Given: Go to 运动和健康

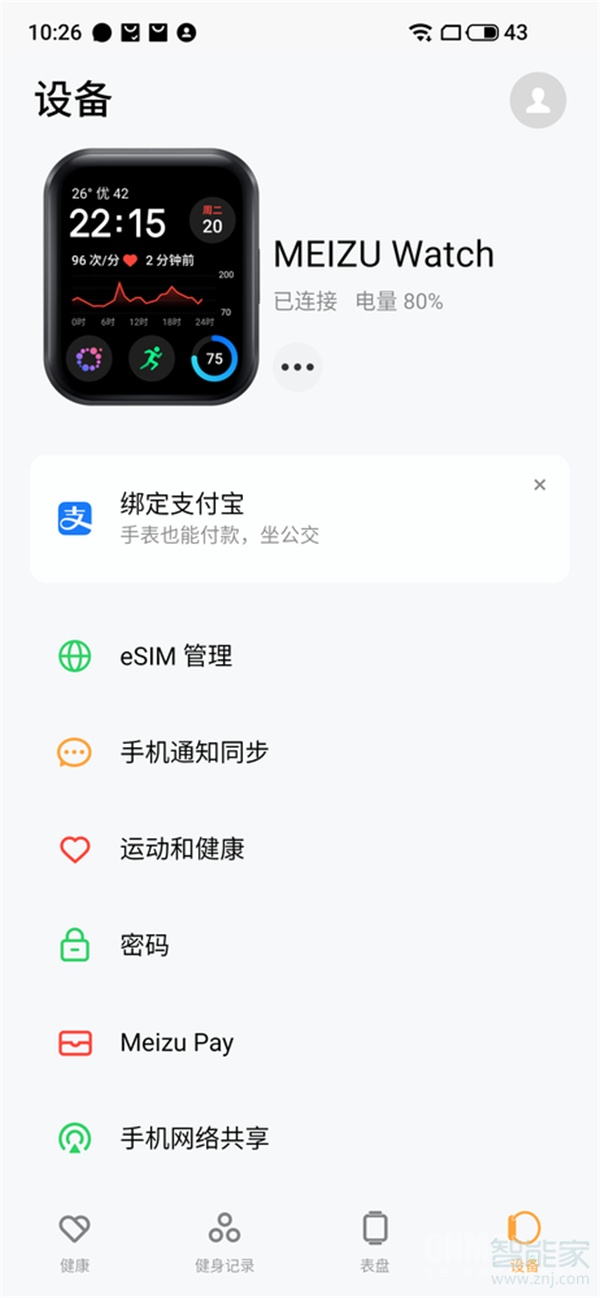Looking at the screenshot, I should click(x=182, y=849).
